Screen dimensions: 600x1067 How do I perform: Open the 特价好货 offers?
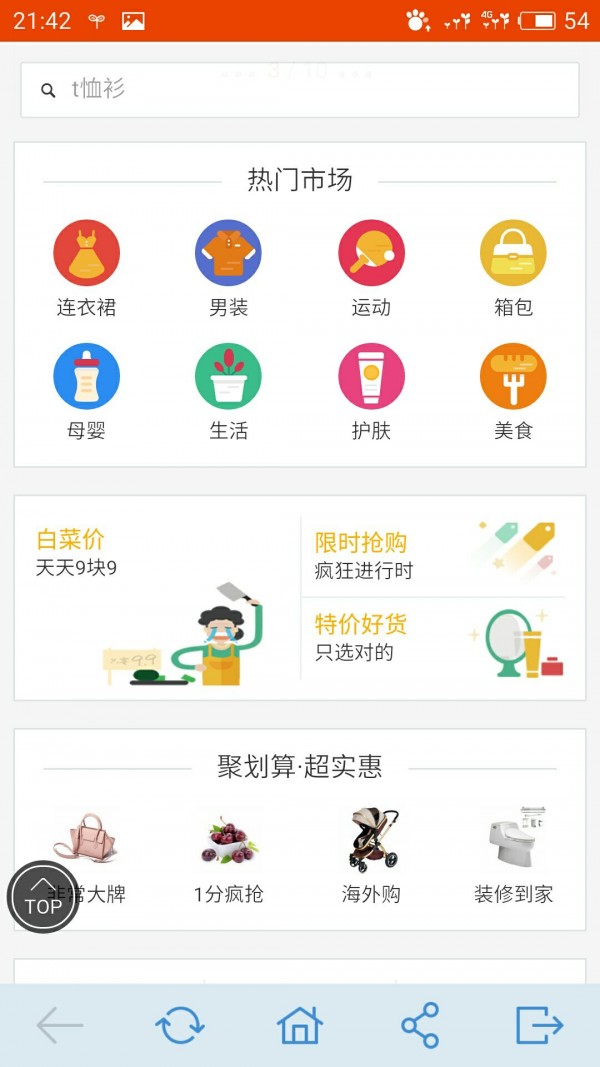(x=434, y=638)
